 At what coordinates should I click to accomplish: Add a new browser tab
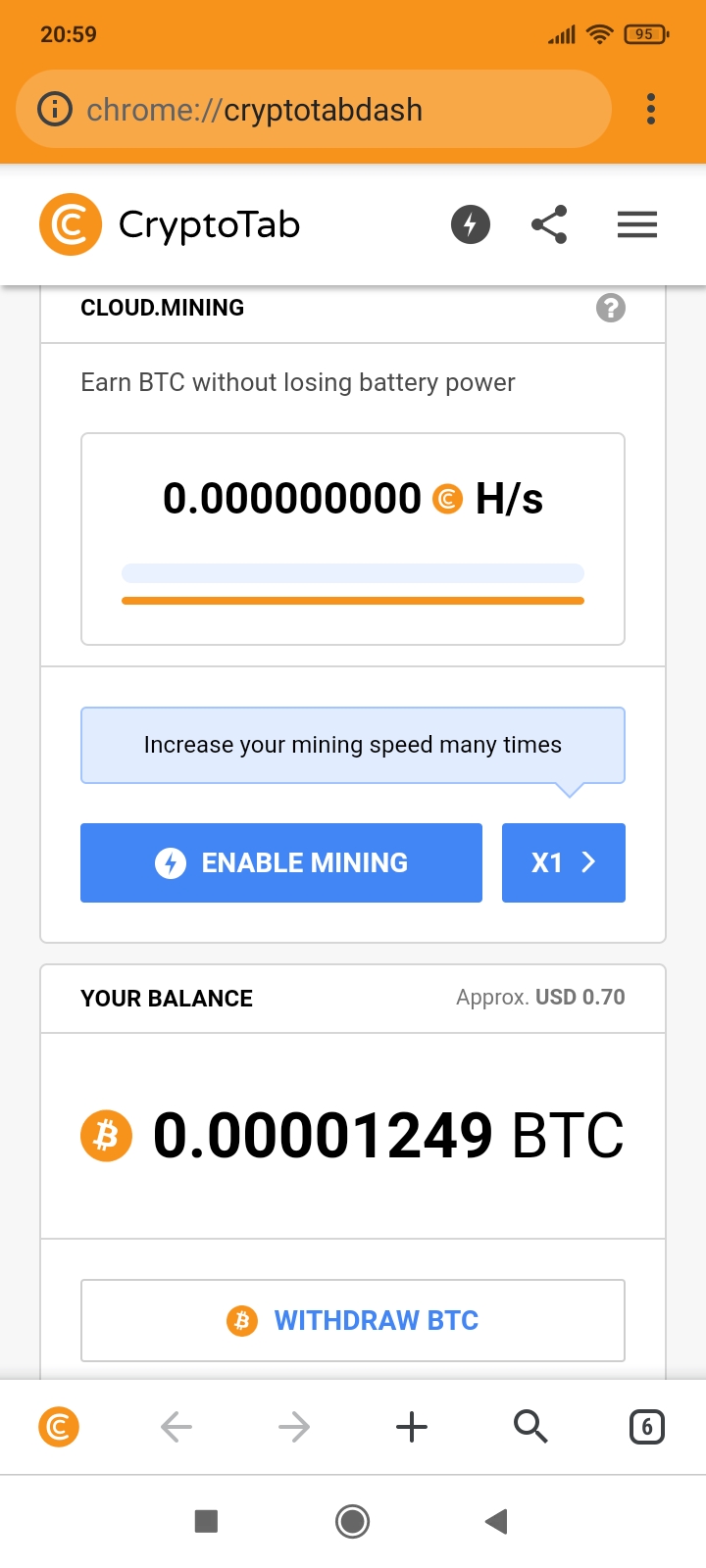pos(412,1427)
